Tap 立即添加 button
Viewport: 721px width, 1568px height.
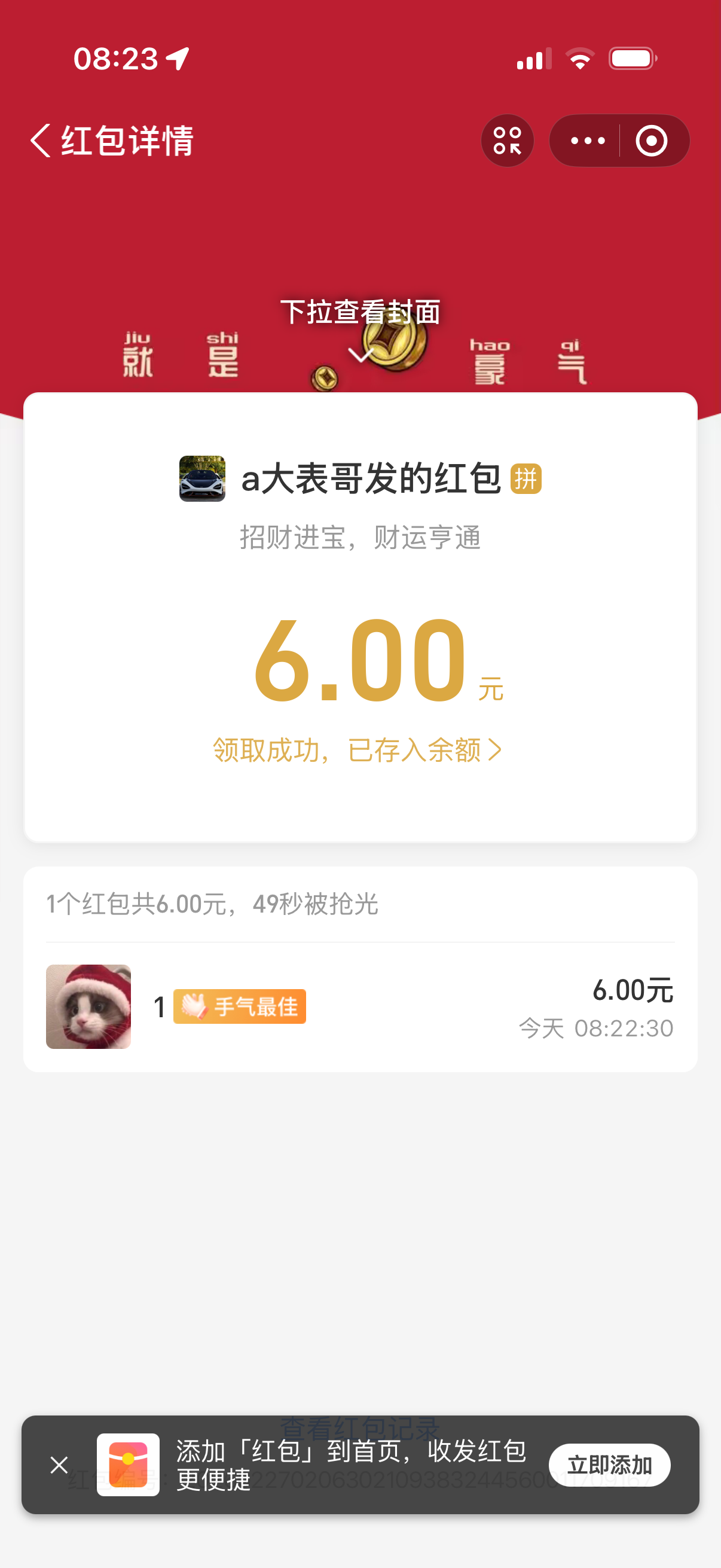click(x=609, y=1465)
